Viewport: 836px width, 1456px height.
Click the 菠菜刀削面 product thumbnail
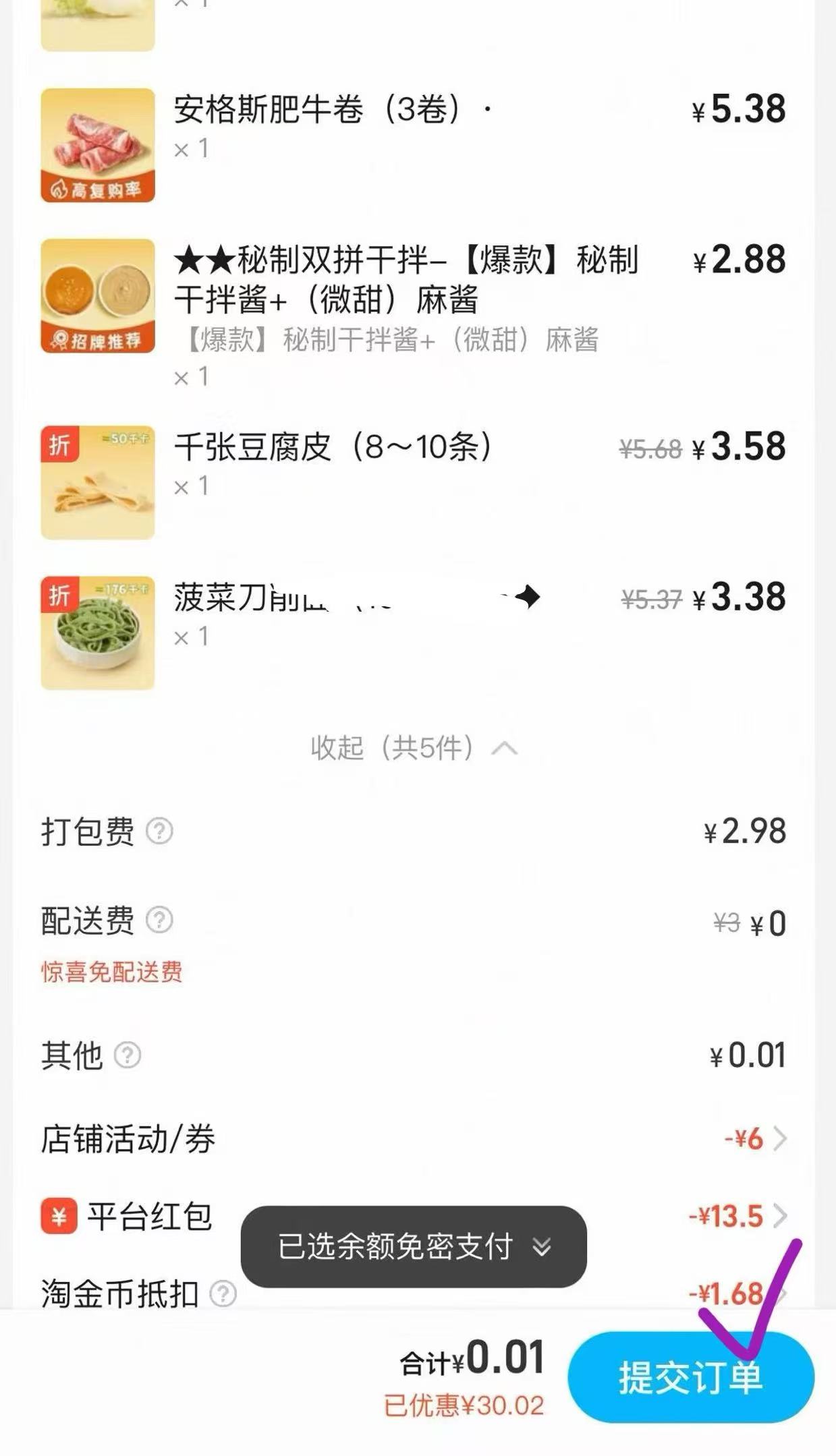tap(97, 629)
